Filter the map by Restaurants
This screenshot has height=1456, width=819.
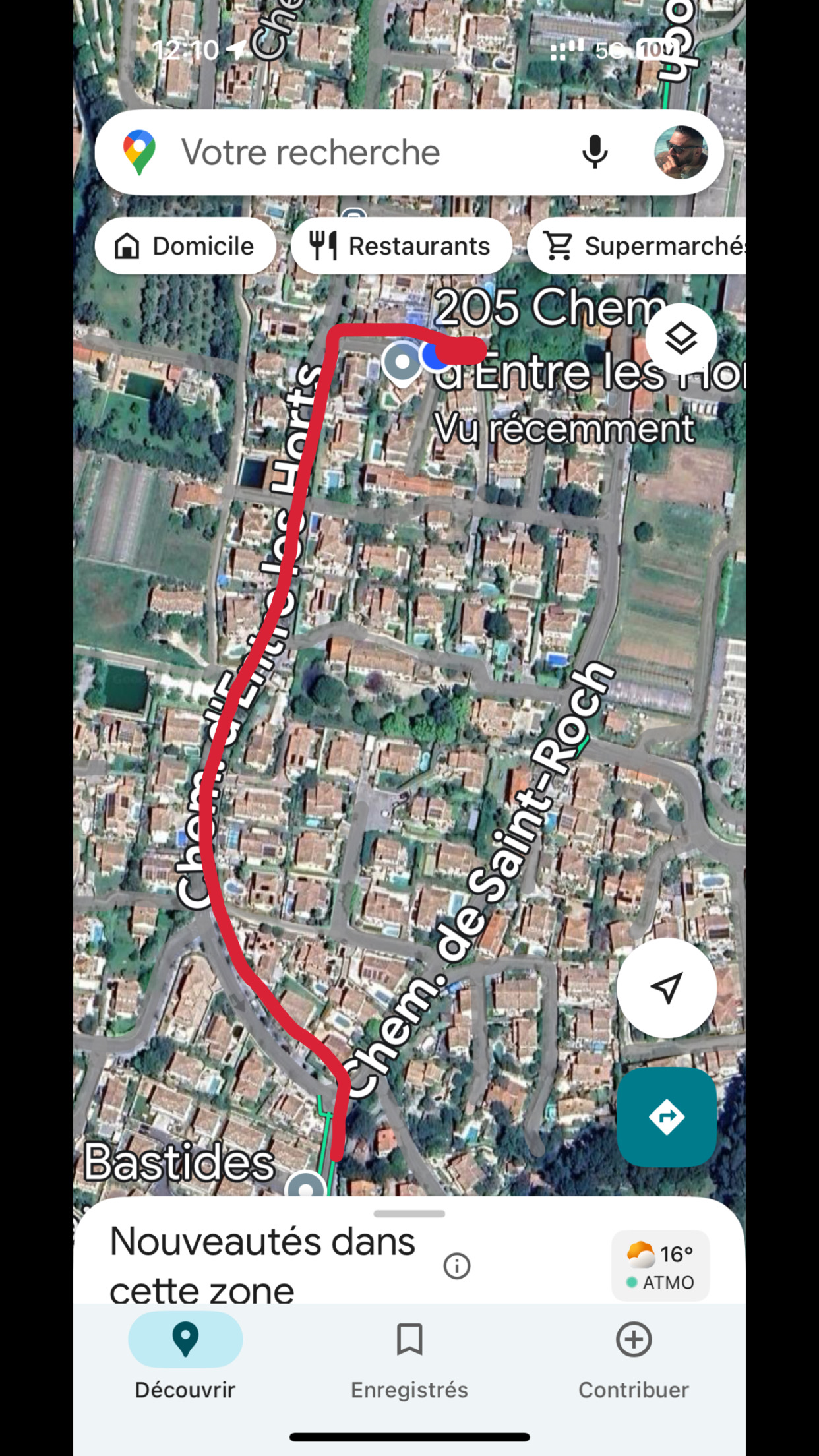[x=401, y=246]
